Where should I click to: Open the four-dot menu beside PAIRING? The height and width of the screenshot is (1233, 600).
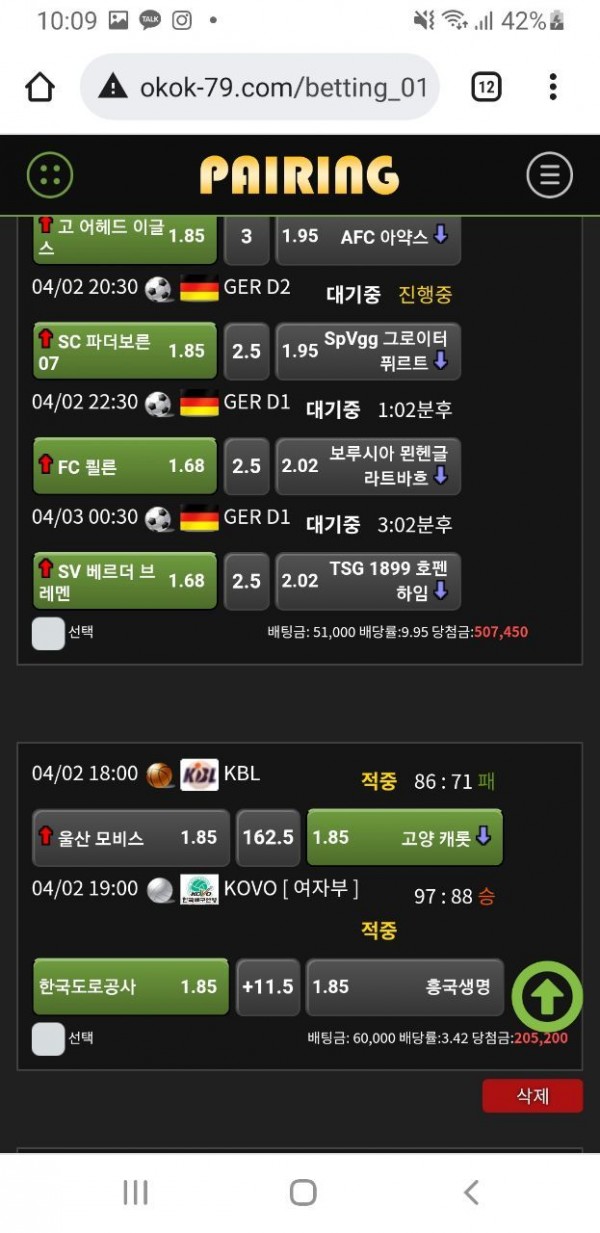[x=50, y=176]
